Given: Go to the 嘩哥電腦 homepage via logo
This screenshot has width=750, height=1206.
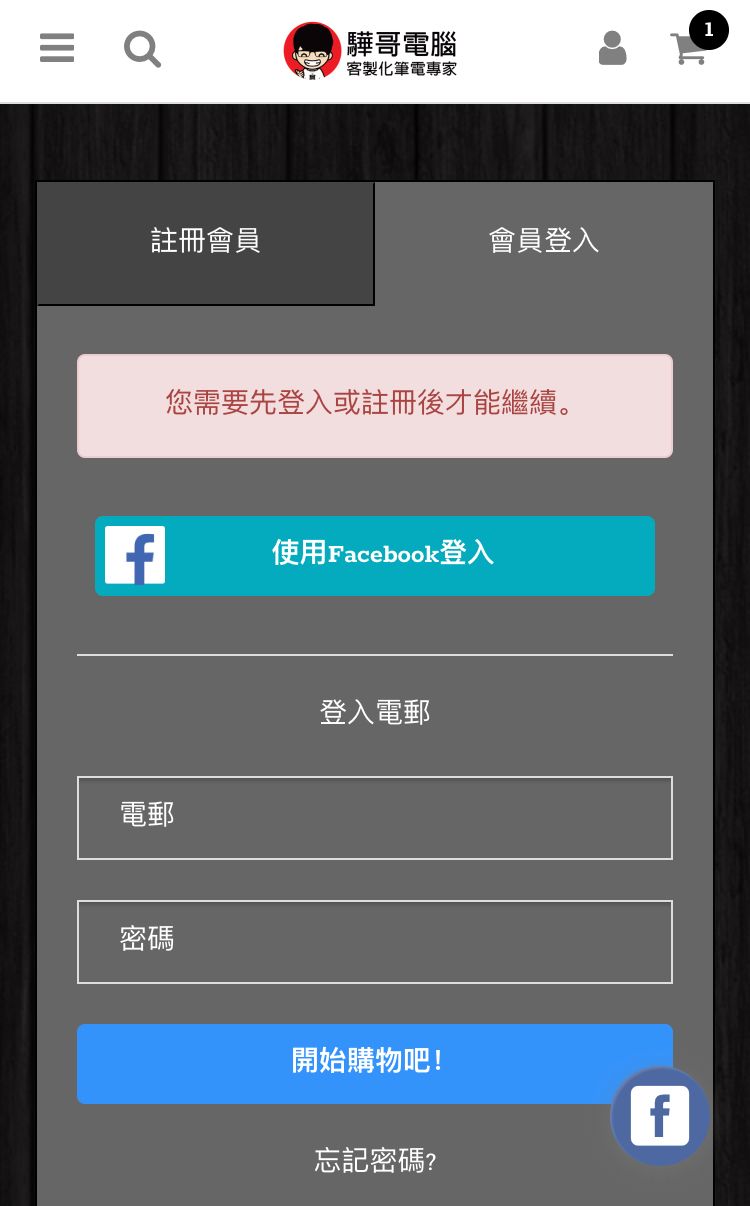Looking at the screenshot, I should point(371,50).
